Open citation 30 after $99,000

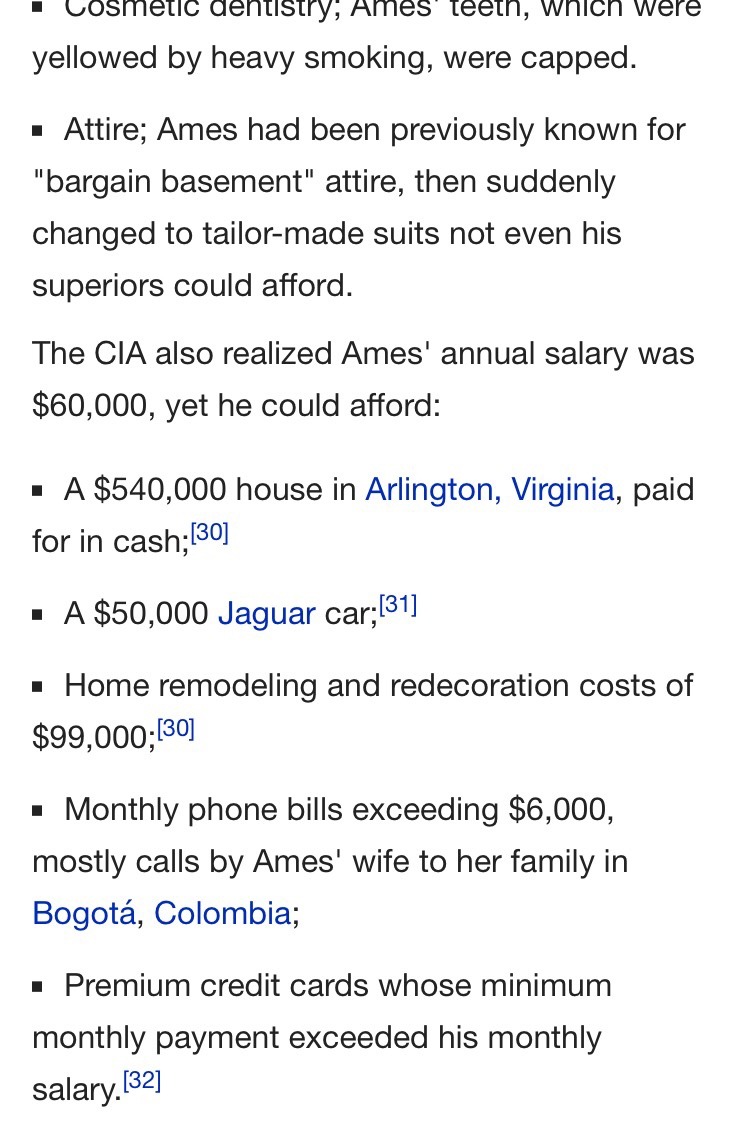click(x=175, y=729)
